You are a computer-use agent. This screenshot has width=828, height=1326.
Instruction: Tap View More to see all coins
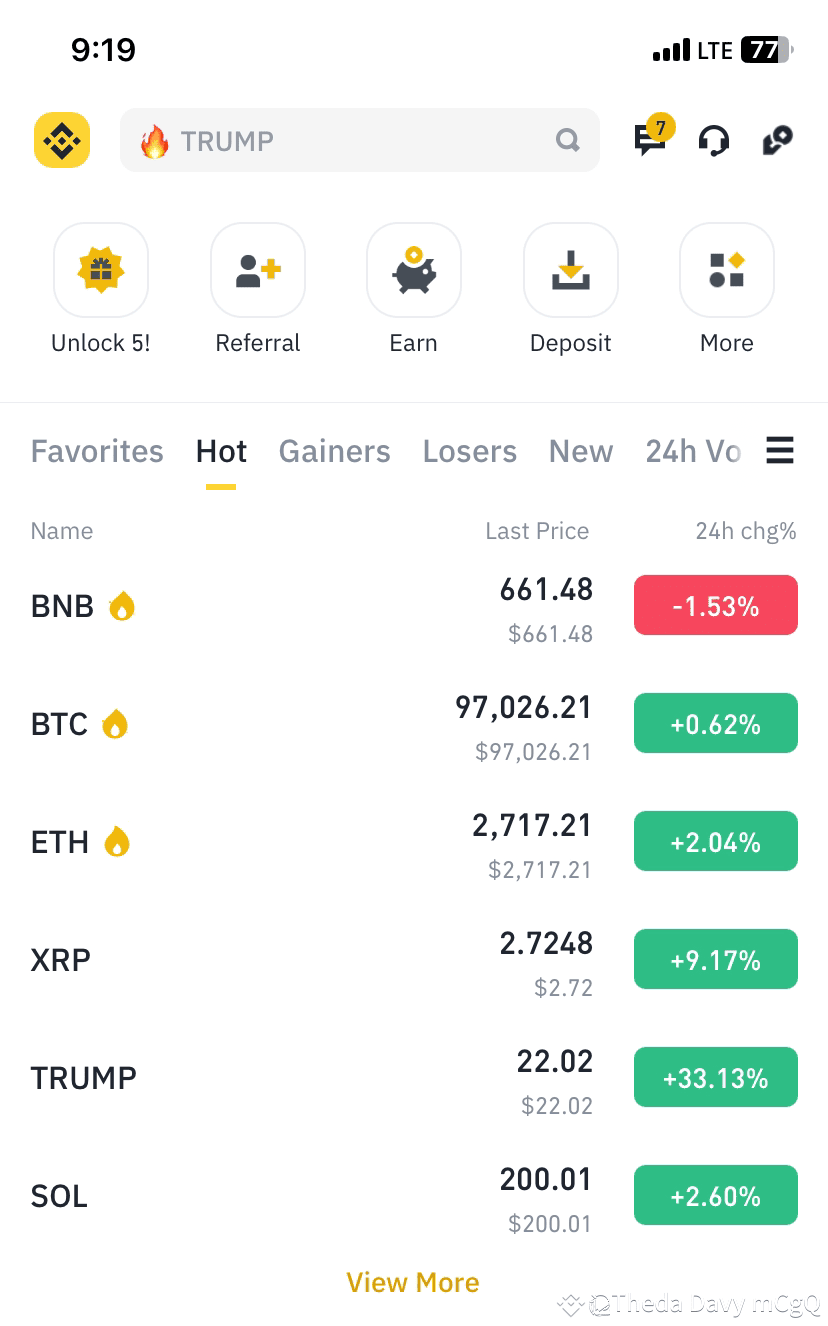(413, 1282)
